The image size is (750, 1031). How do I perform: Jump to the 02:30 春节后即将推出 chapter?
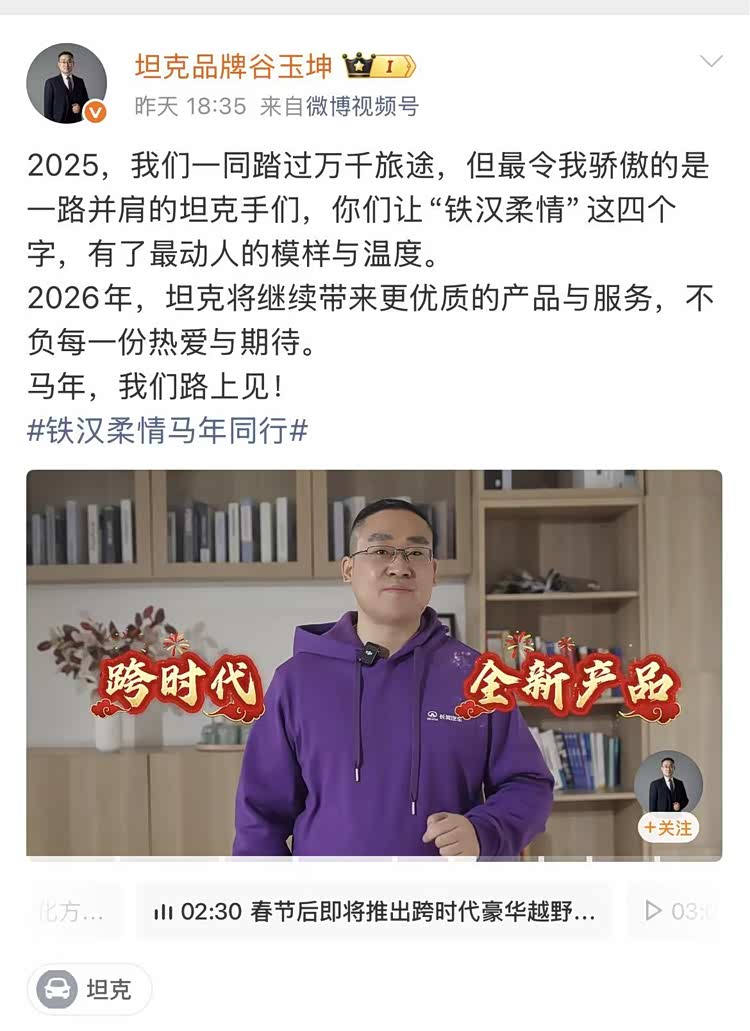point(374,911)
